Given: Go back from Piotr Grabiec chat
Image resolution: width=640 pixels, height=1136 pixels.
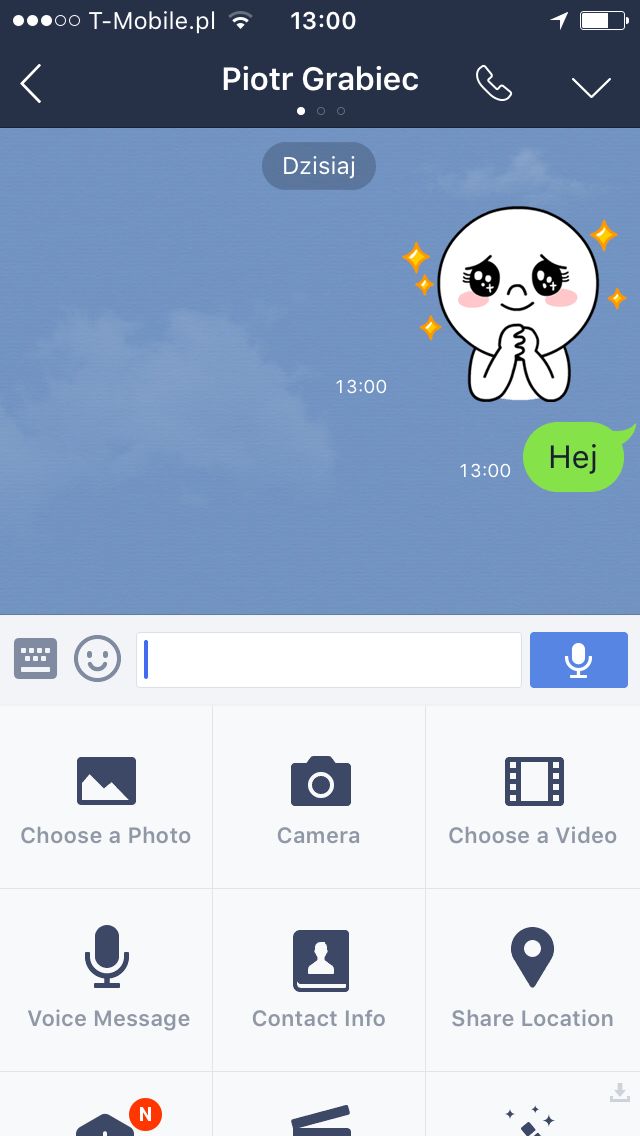Looking at the screenshot, I should click(31, 83).
